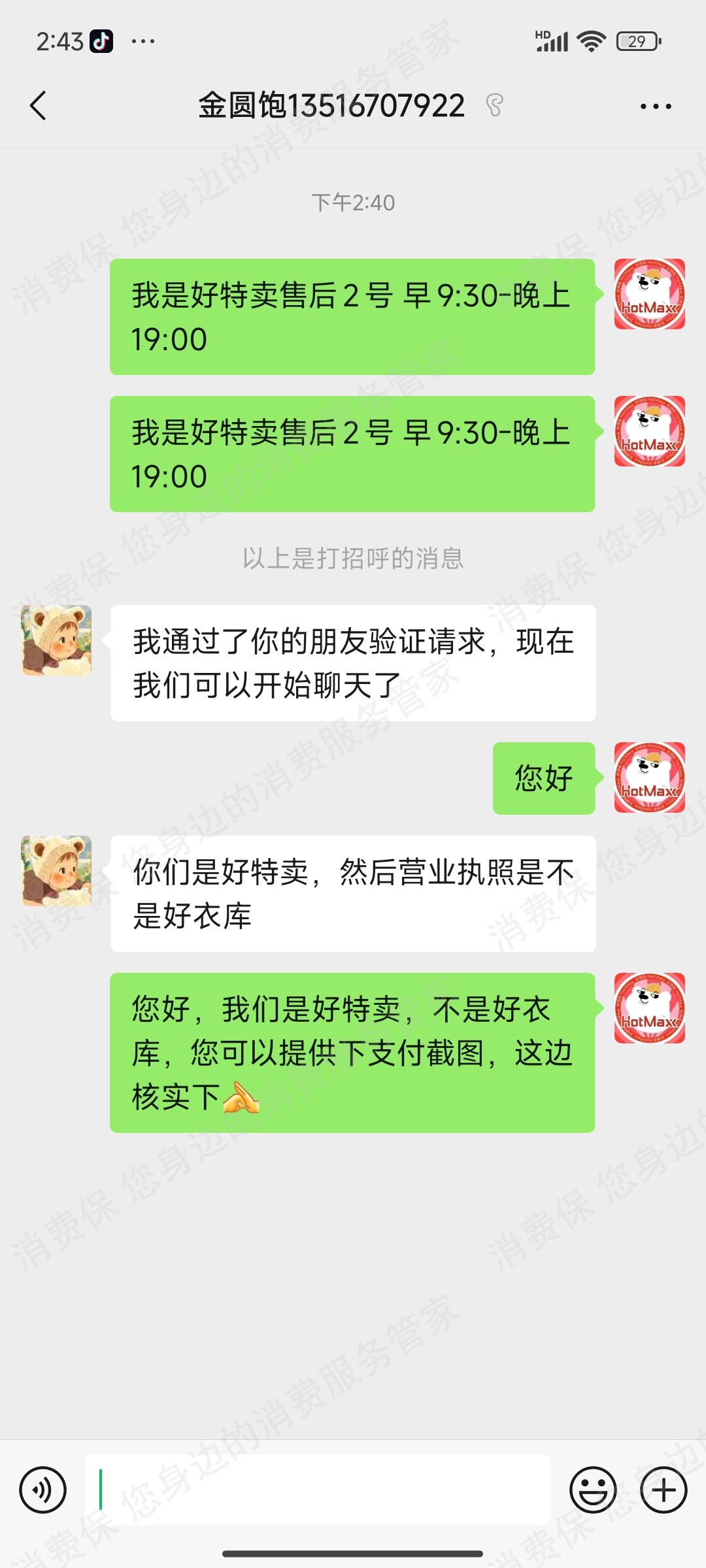Go back from the chat
The image size is (706, 1568).
39,106
